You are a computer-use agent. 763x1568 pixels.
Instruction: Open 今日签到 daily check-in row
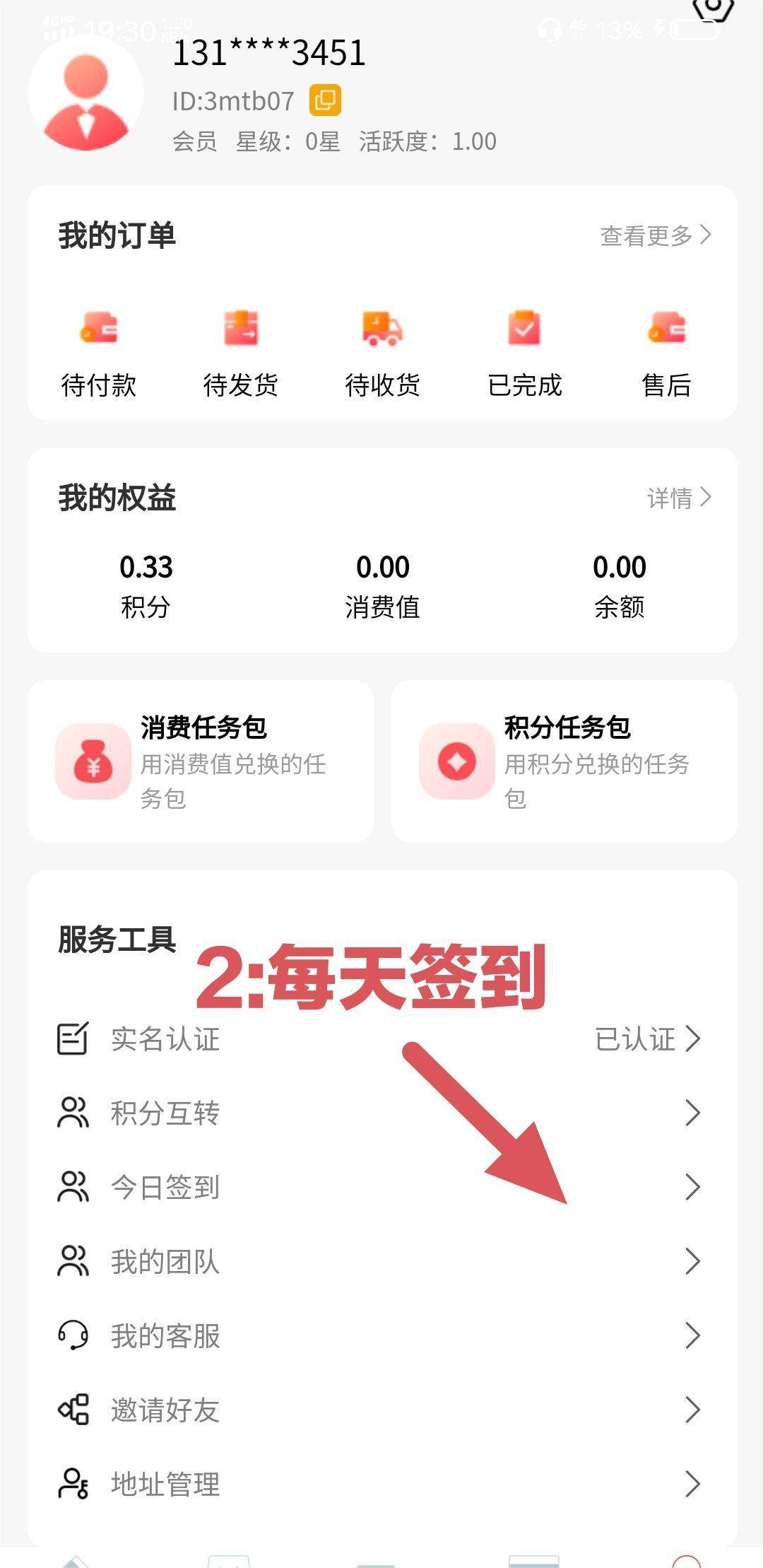(381, 1187)
